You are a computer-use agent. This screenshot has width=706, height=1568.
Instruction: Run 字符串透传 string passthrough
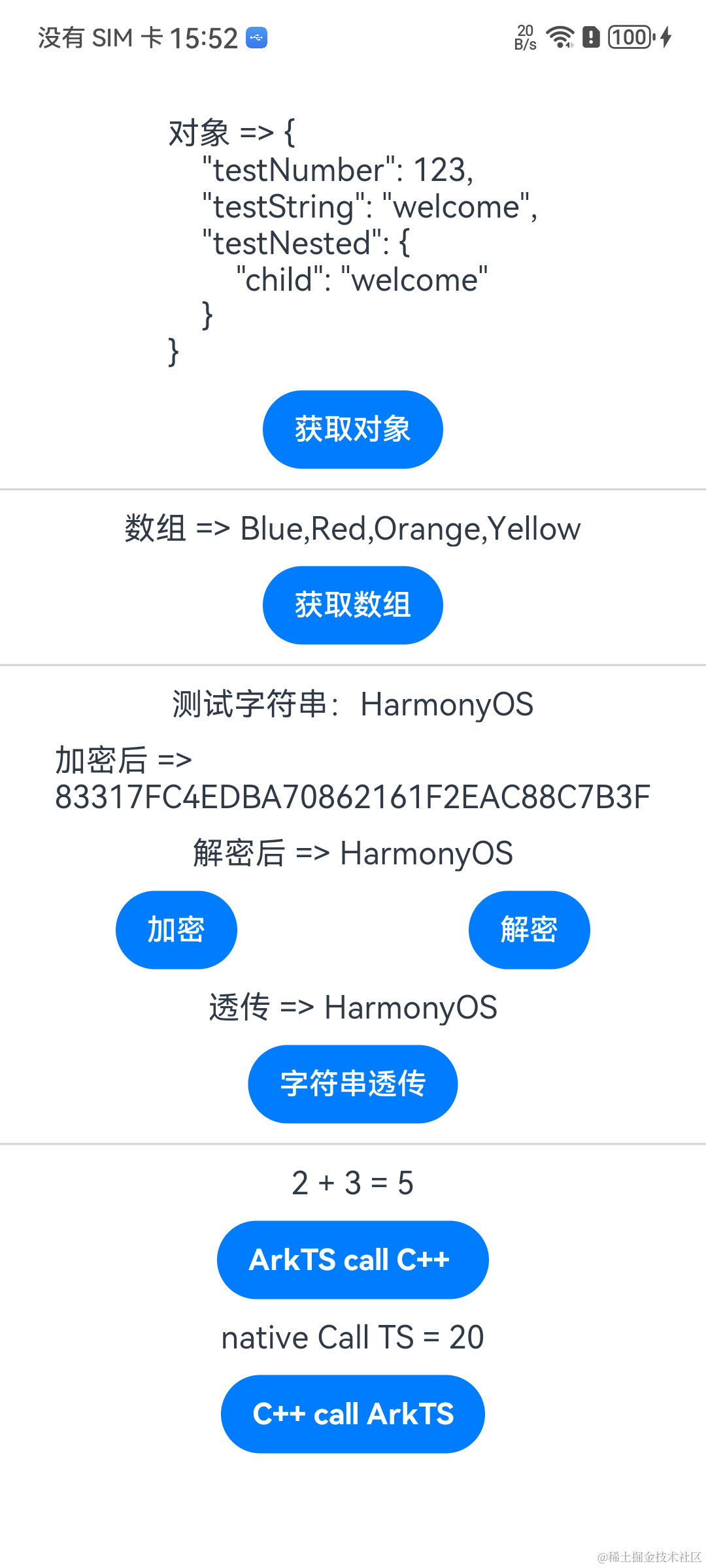click(352, 1083)
